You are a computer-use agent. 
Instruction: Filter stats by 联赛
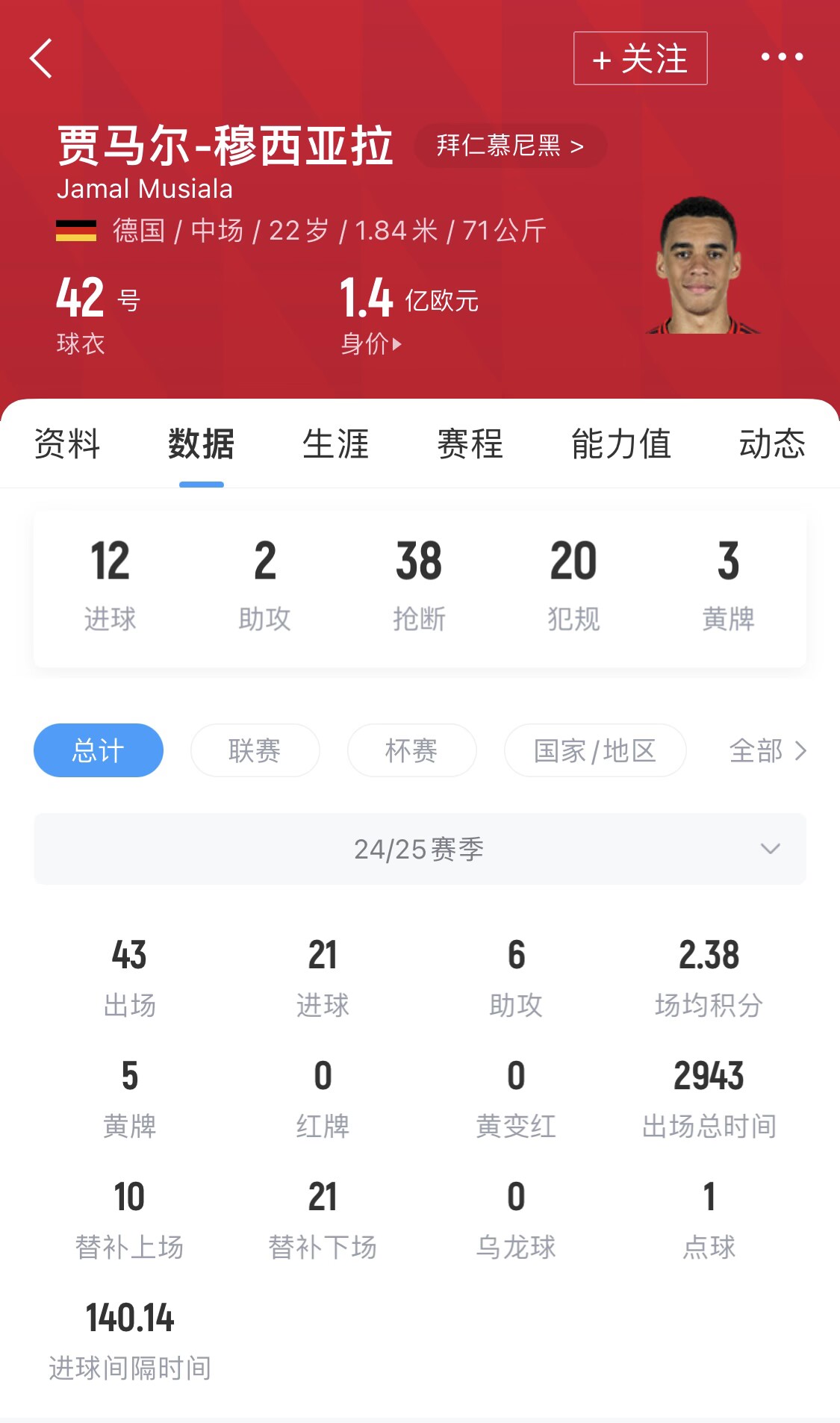(x=255, y=750)
